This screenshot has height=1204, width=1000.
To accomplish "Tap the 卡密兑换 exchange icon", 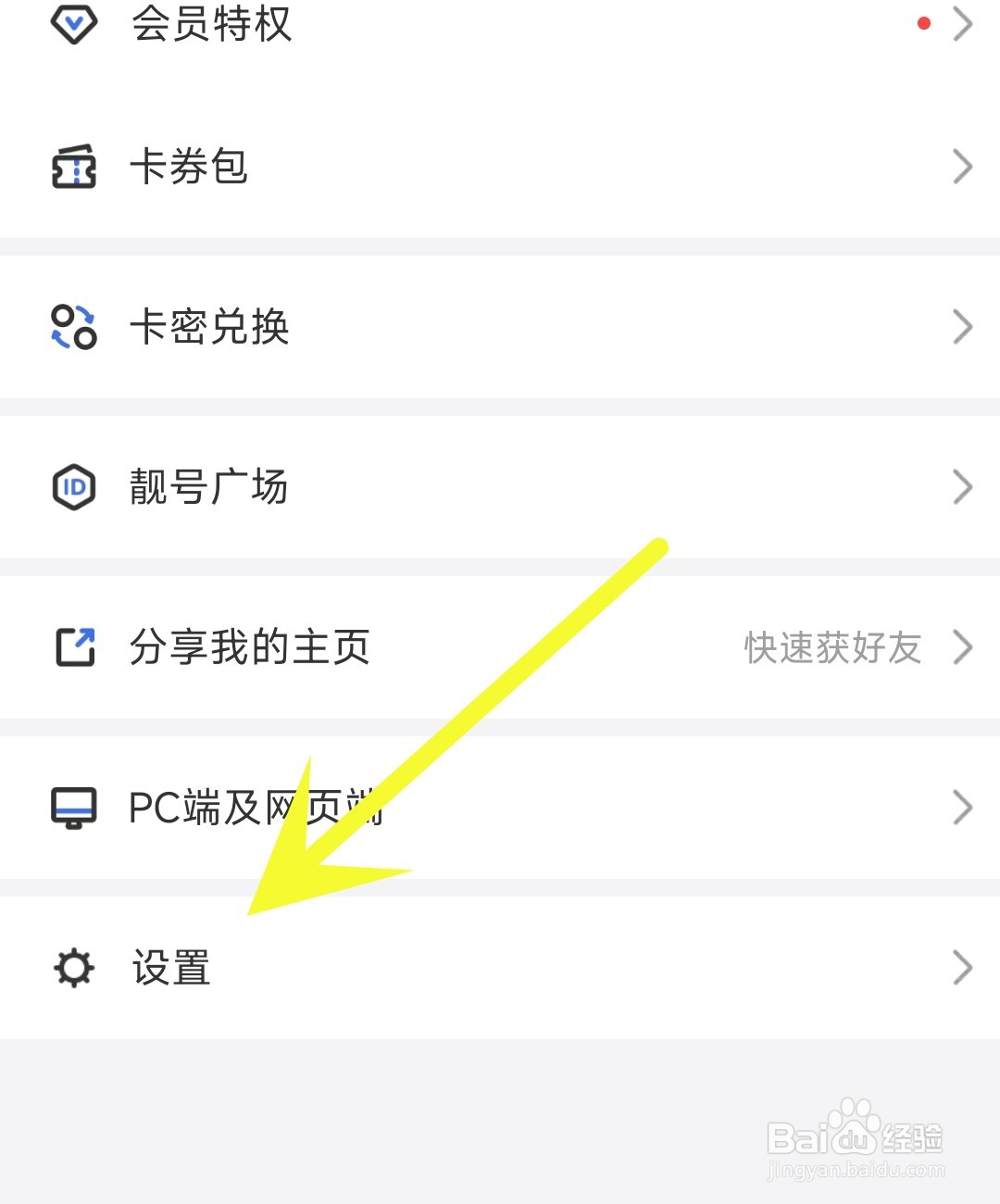I will 74,326.
